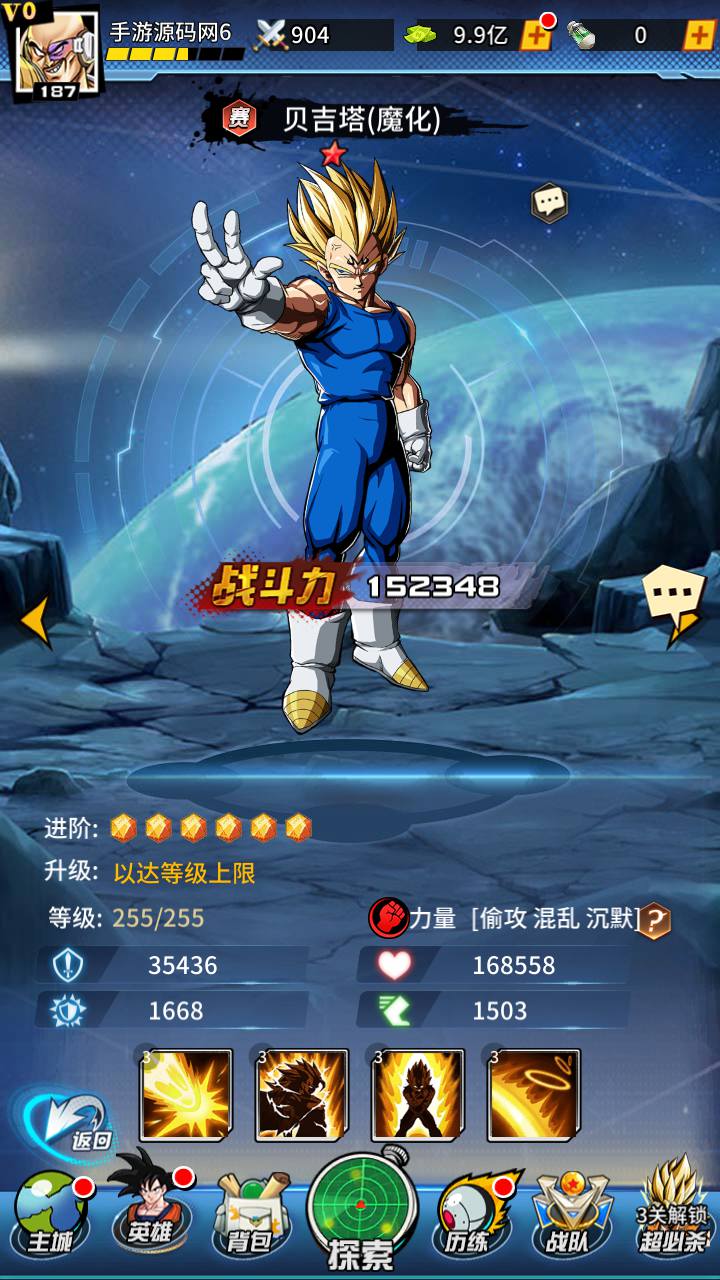View the fourth halo ring skill
The image size is (720, 1280).
pyautogui.click(x=534, y=1095)
